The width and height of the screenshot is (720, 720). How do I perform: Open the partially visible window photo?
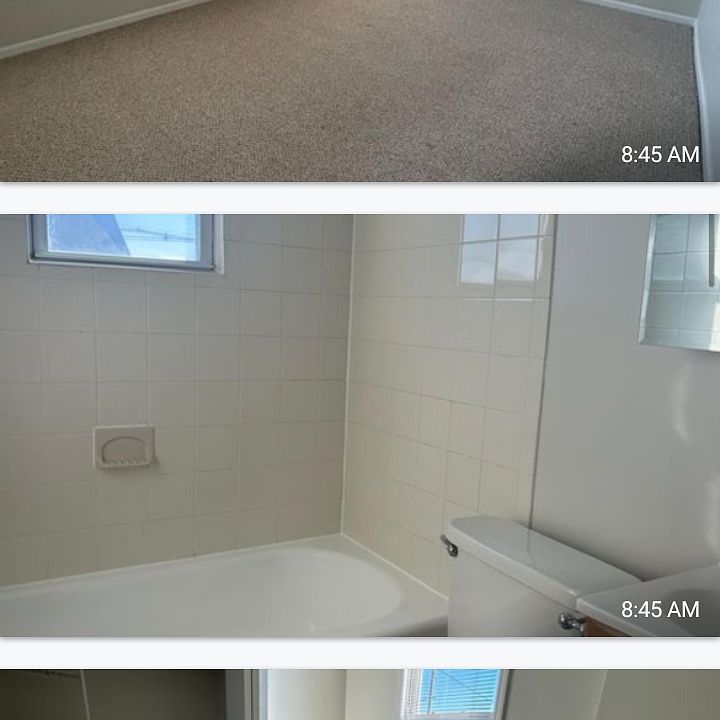pos(360,696)
